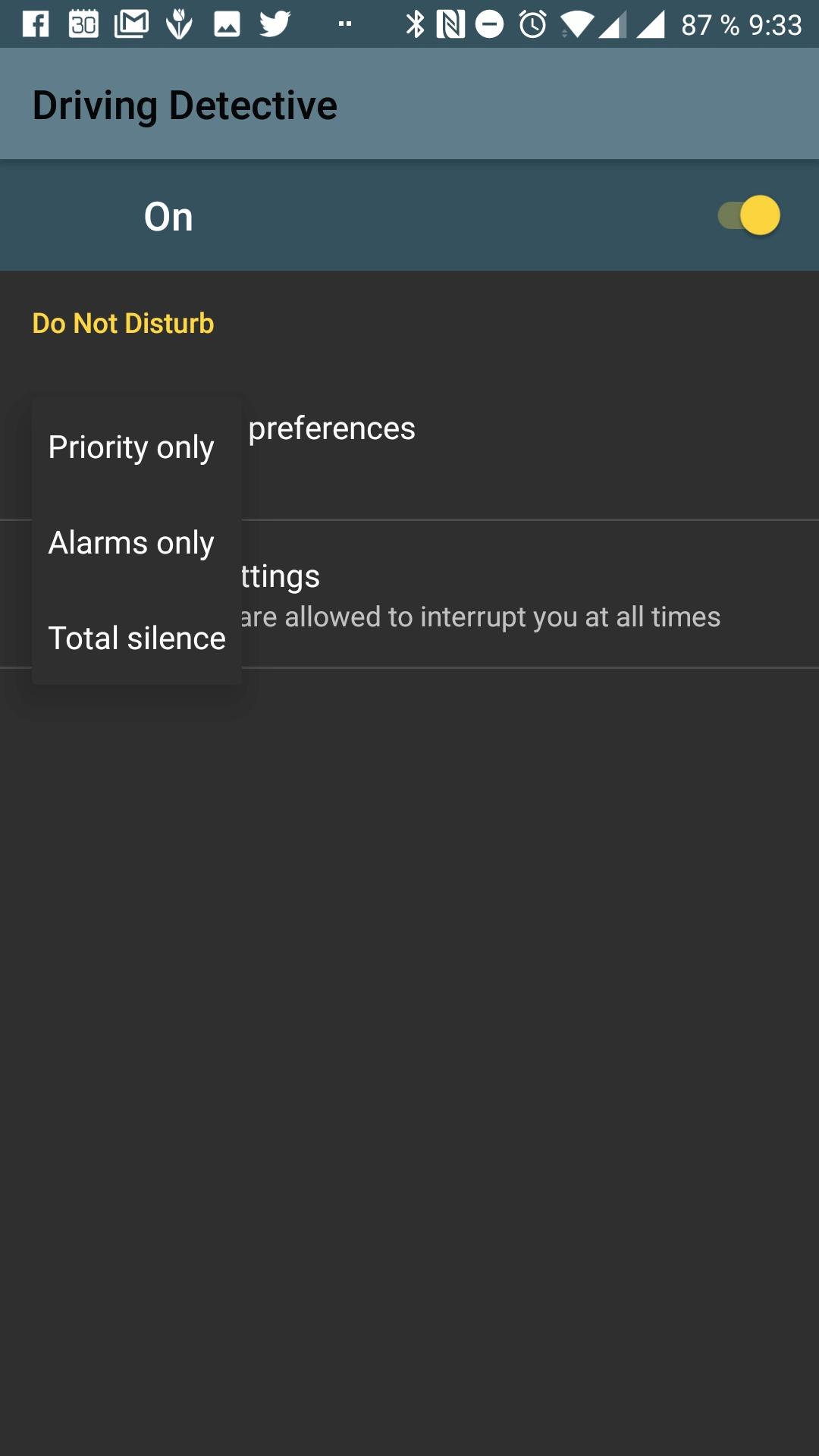The width and height of the screenshot is (819, 1456).
Task: Select the Priority only option
Action: (x=136, y=447)
